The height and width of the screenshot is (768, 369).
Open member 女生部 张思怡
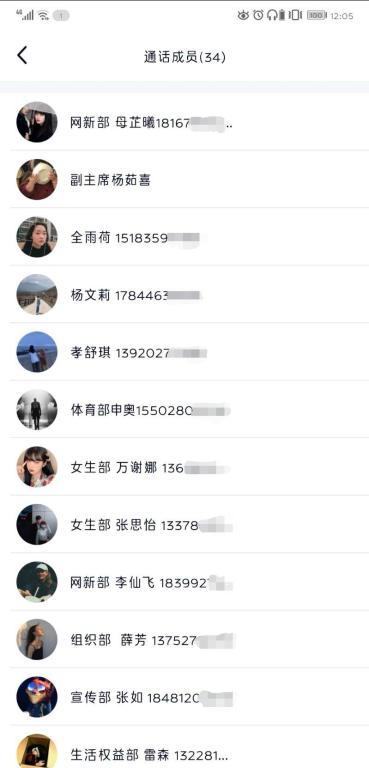coord(184,525)
